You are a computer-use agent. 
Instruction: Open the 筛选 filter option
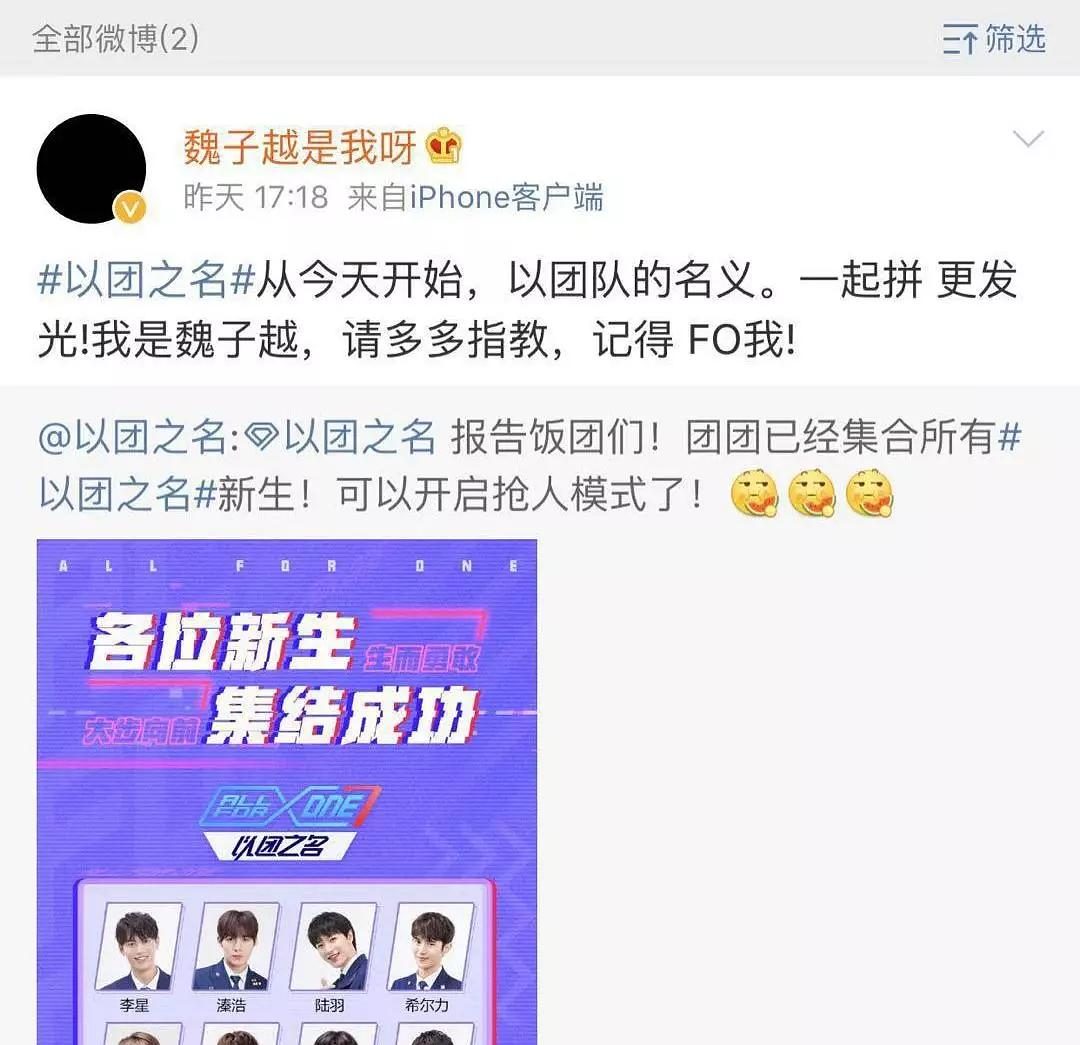click(994, 40)
